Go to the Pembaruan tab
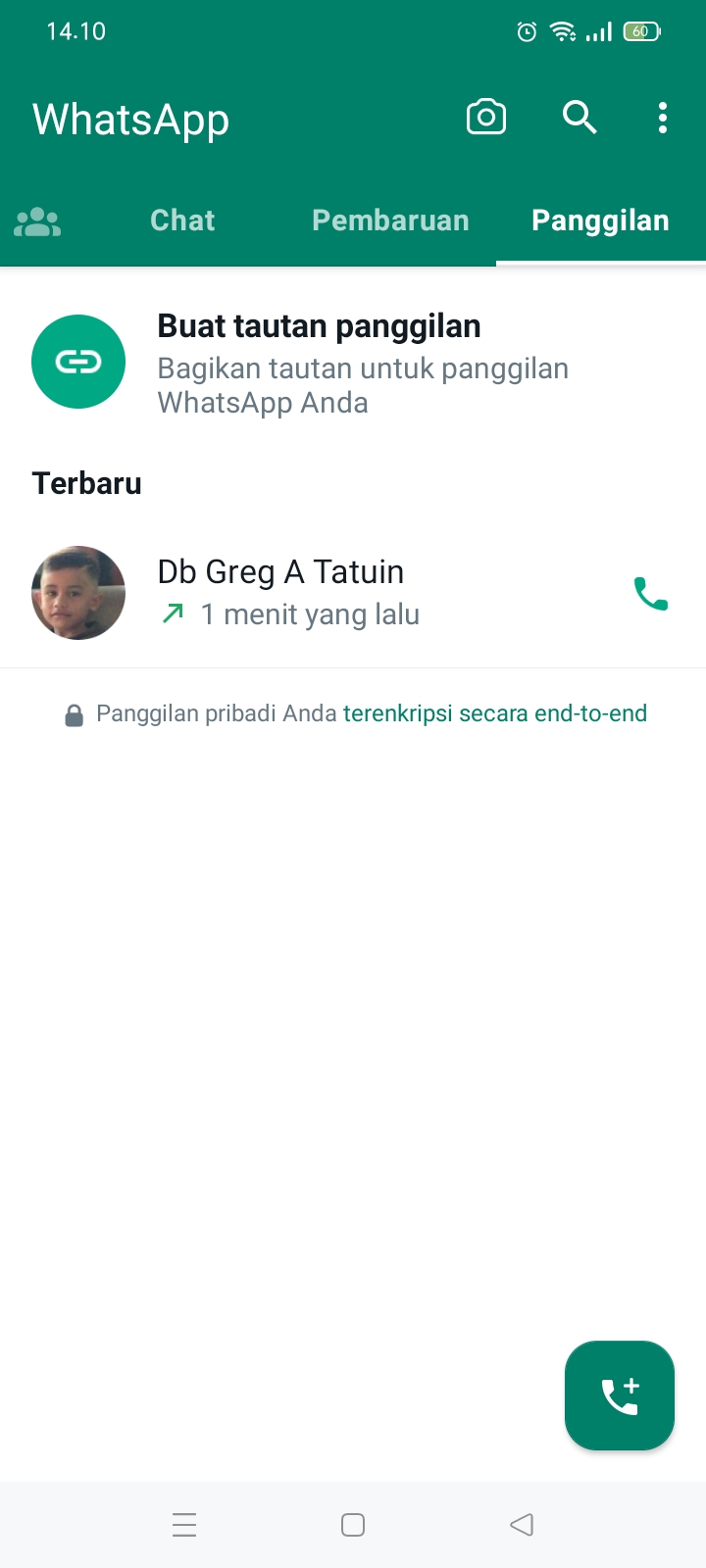The image size is (706, 1568). 390,220
